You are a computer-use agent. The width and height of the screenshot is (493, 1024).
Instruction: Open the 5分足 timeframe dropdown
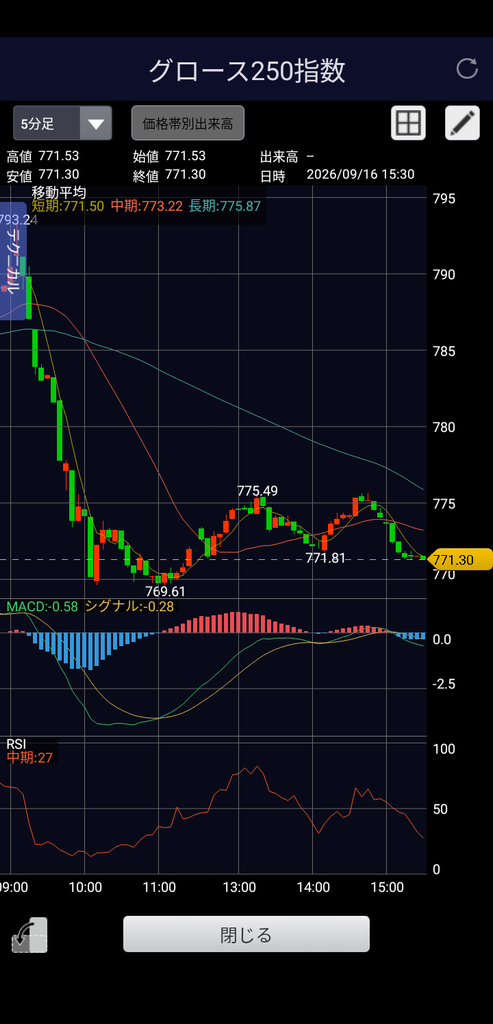point(63,123)
